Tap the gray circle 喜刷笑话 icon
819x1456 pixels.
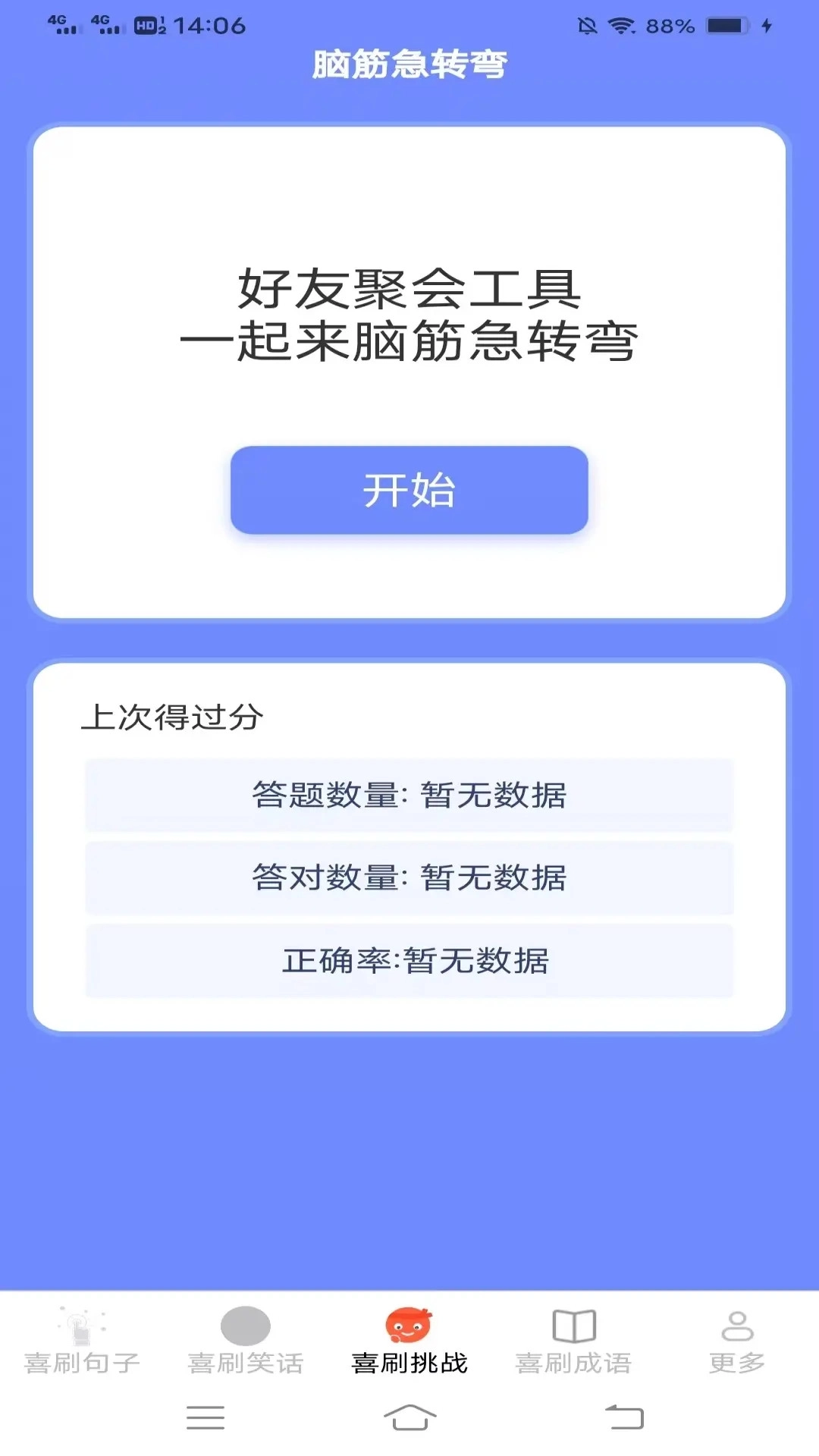(x=246, y=1327)
